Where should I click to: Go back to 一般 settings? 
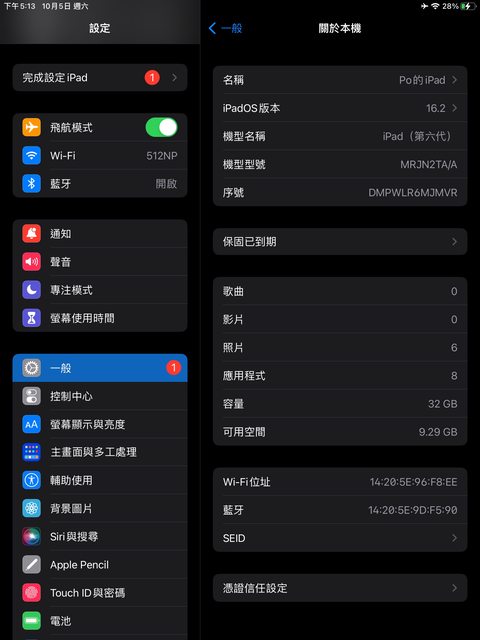[225, 28]
